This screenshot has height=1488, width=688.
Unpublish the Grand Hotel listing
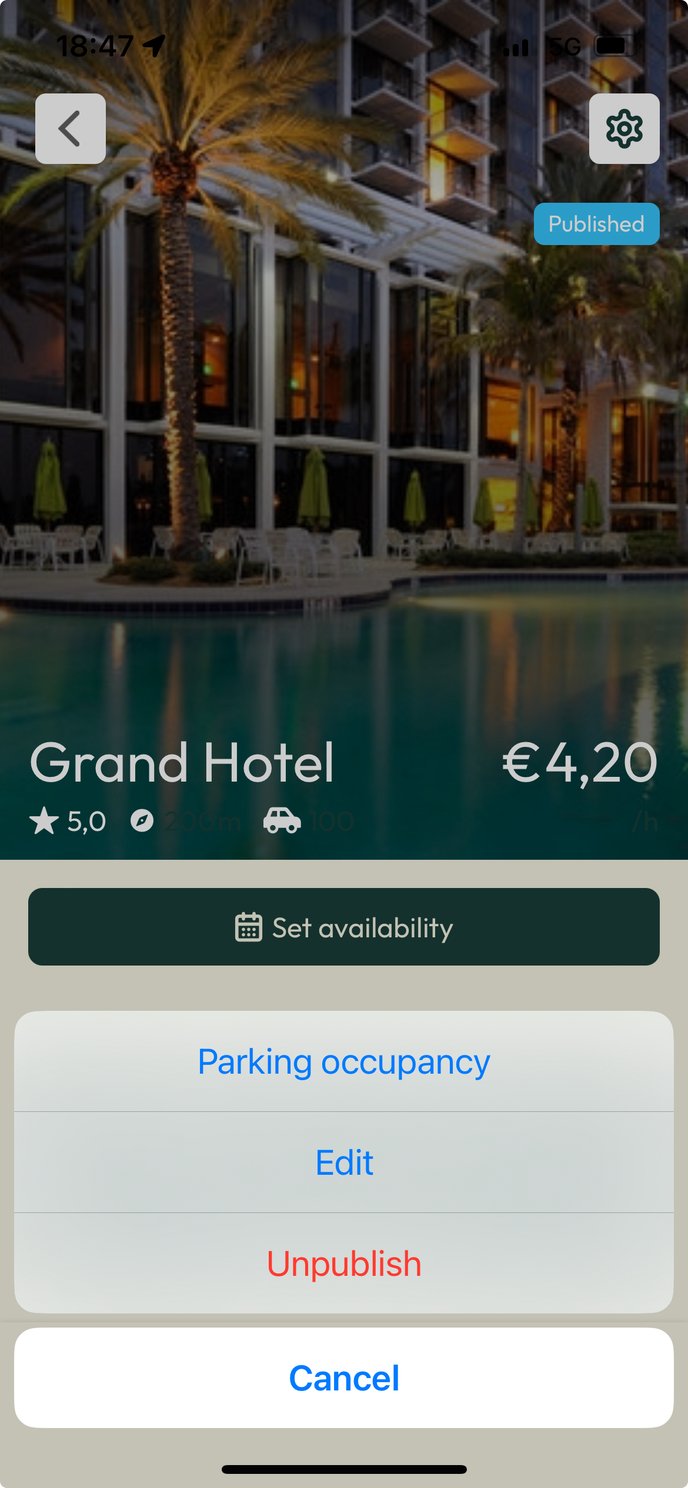[x=344, y=1264]
